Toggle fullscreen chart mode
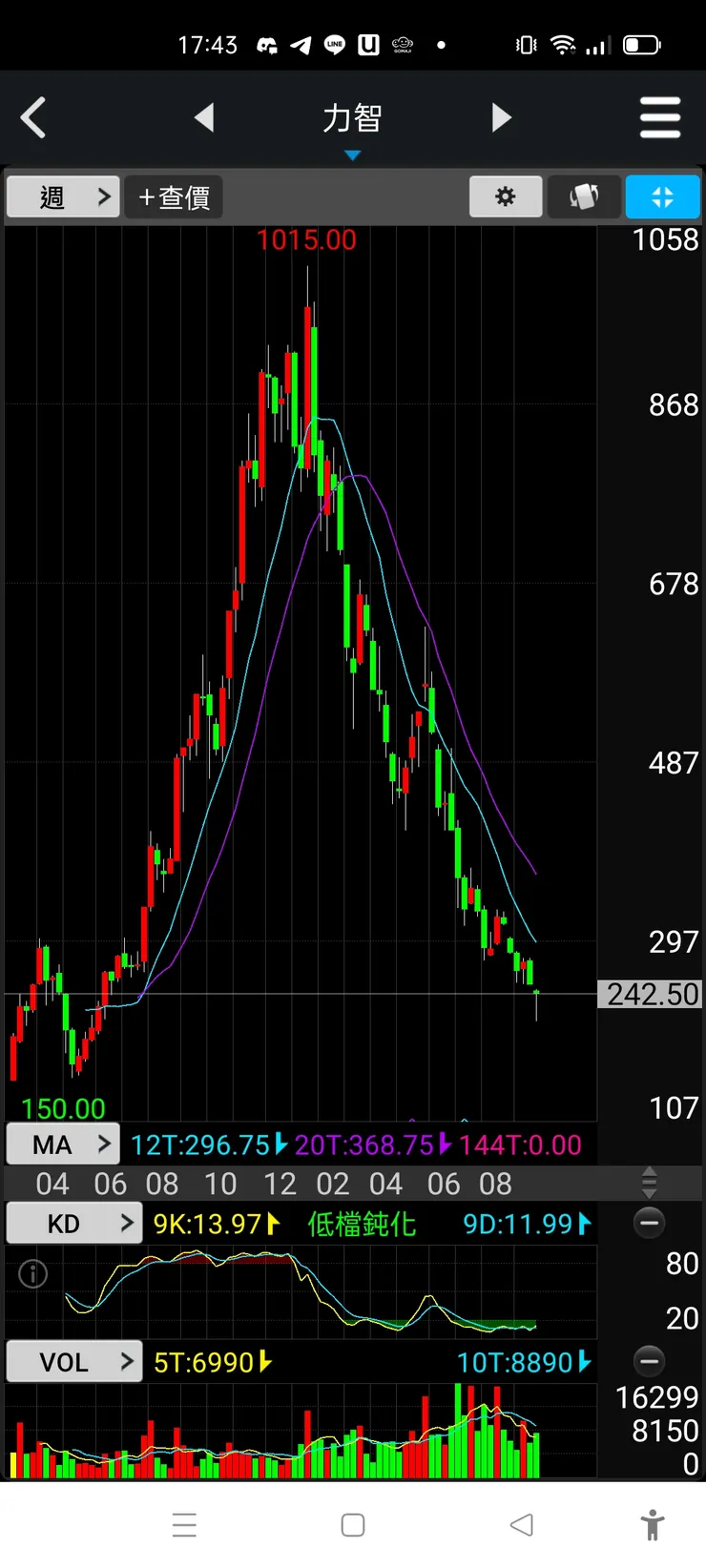The width and height of the screenshot is (706, 1568). (662, 197)
